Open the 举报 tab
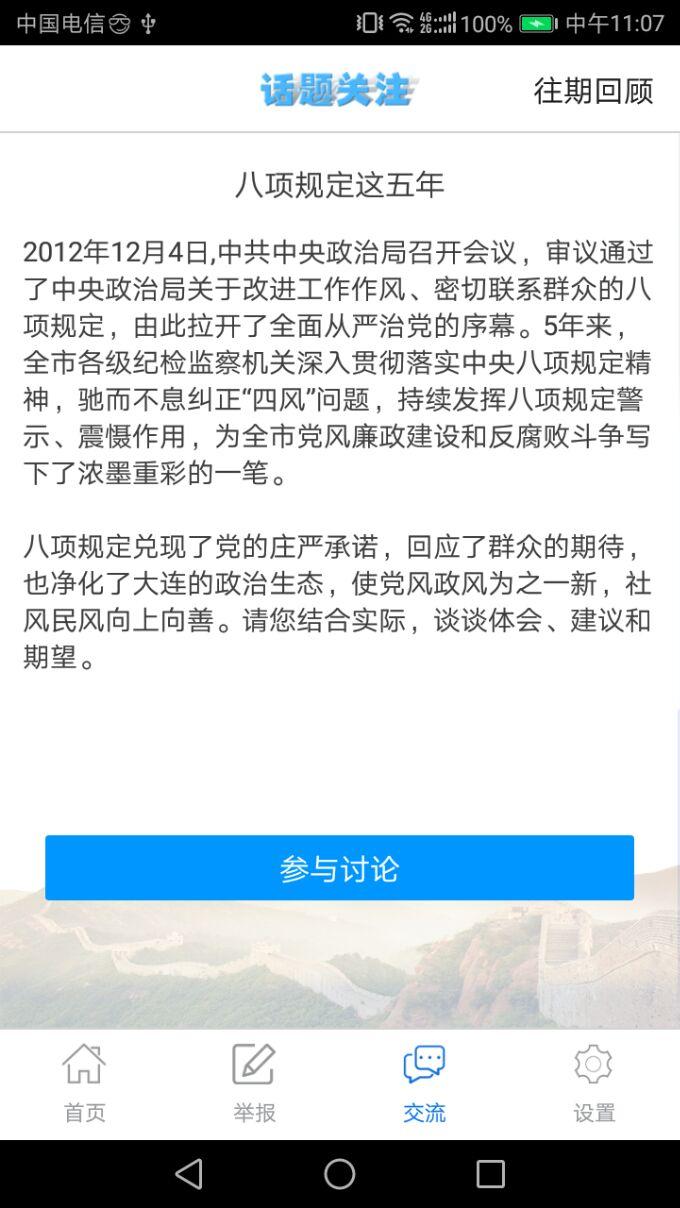The width and height of the screenshot is (680, 1208). tap(254, 1083)
